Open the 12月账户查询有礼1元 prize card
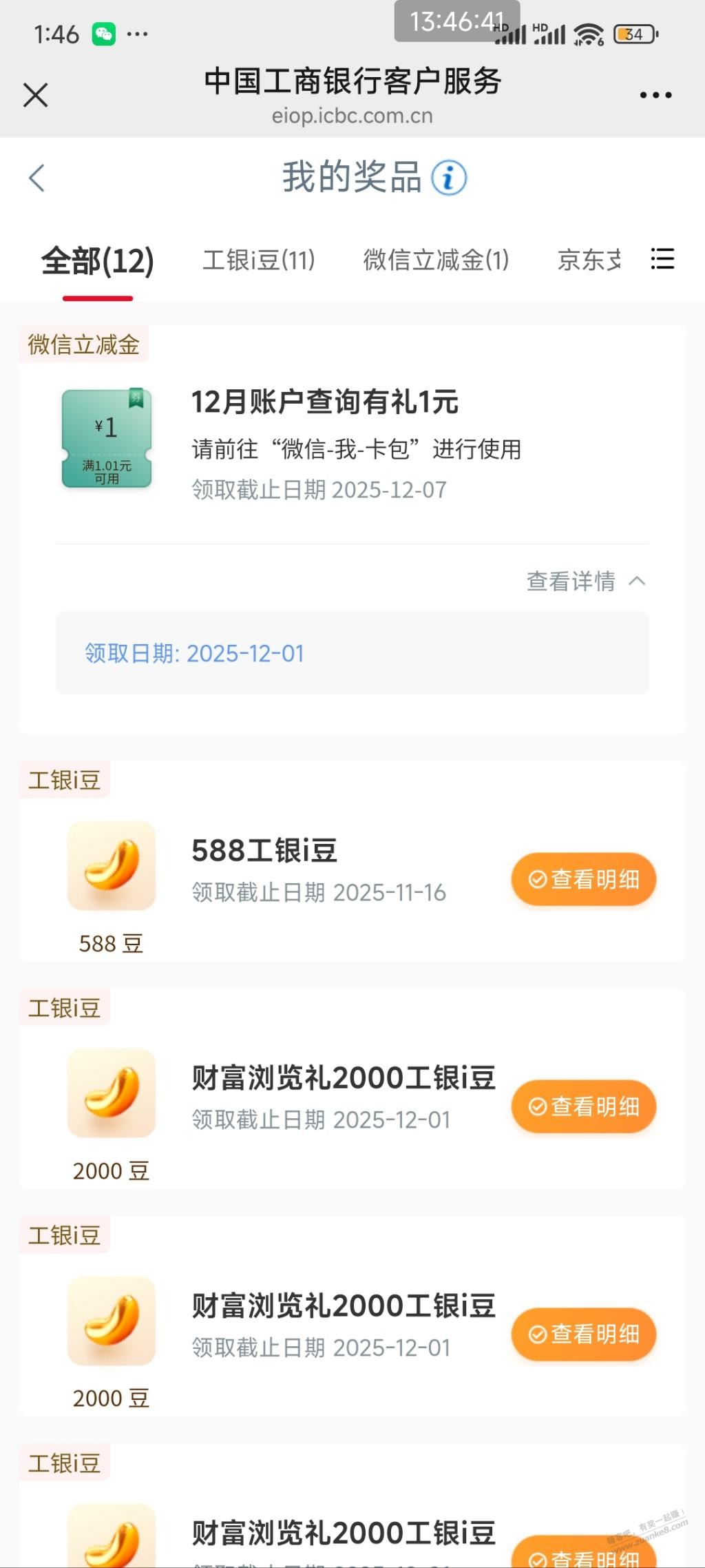The width and height of the screenshot is (705, 1568). (x=324, y=402)
